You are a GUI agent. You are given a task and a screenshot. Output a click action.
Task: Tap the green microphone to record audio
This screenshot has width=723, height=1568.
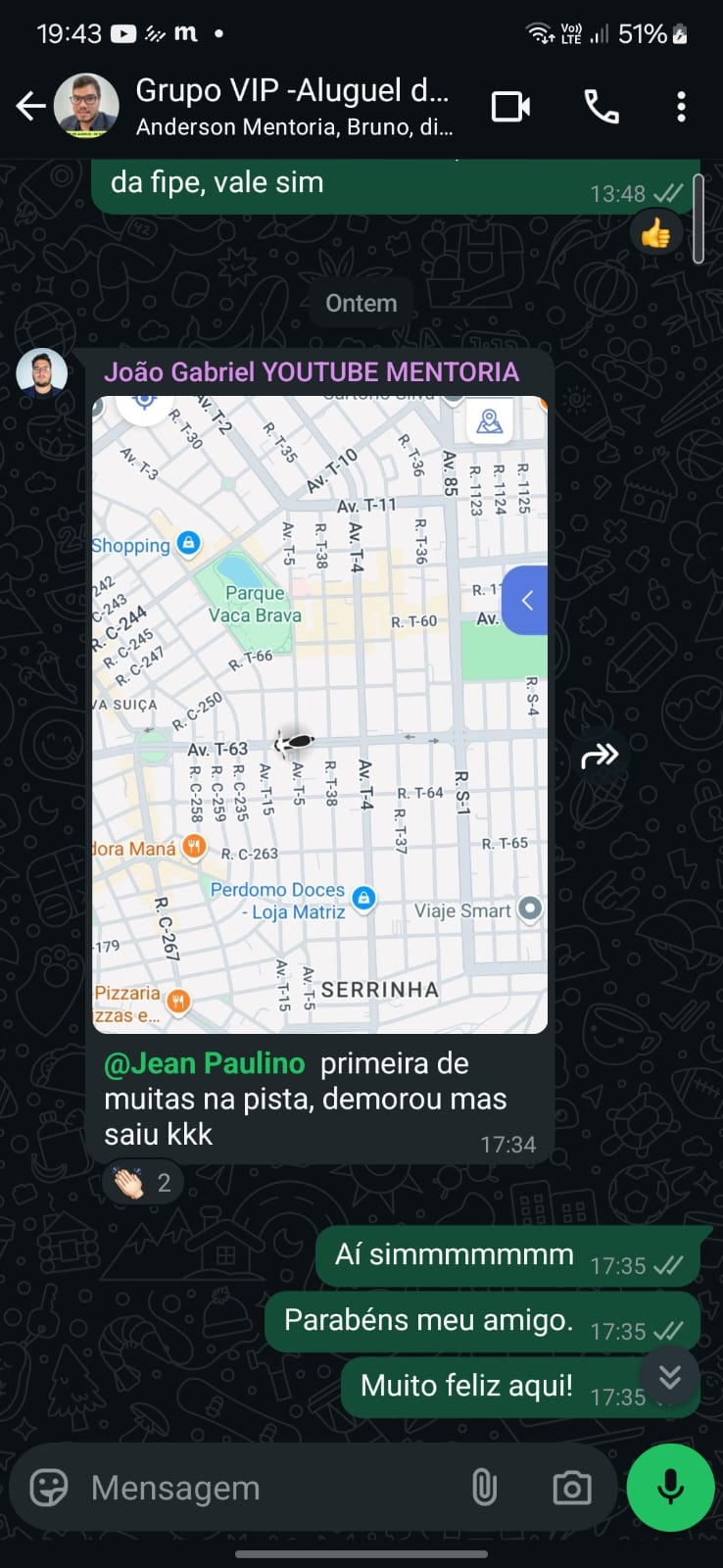point(670,1487)
